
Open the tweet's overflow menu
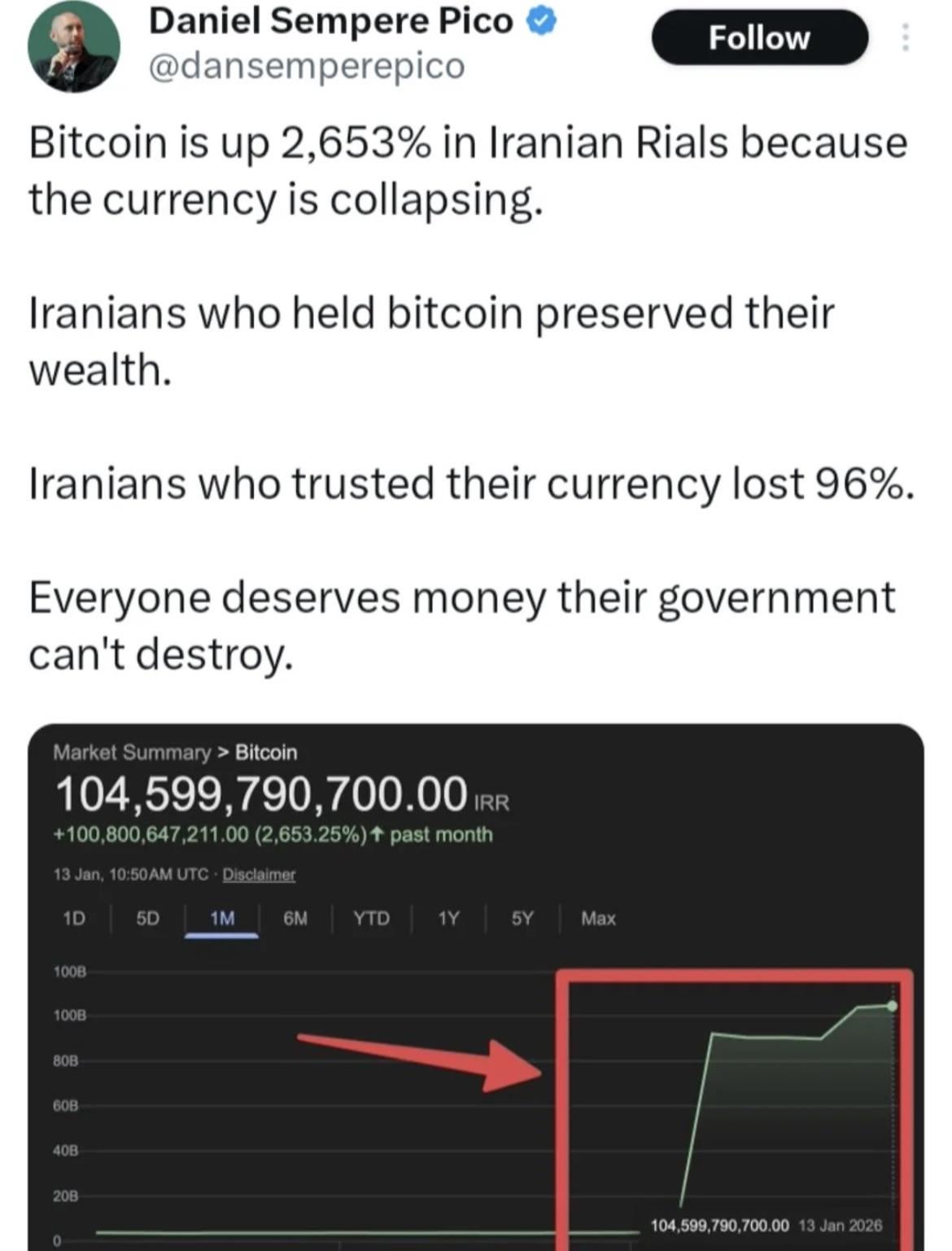tap(905, 37)
